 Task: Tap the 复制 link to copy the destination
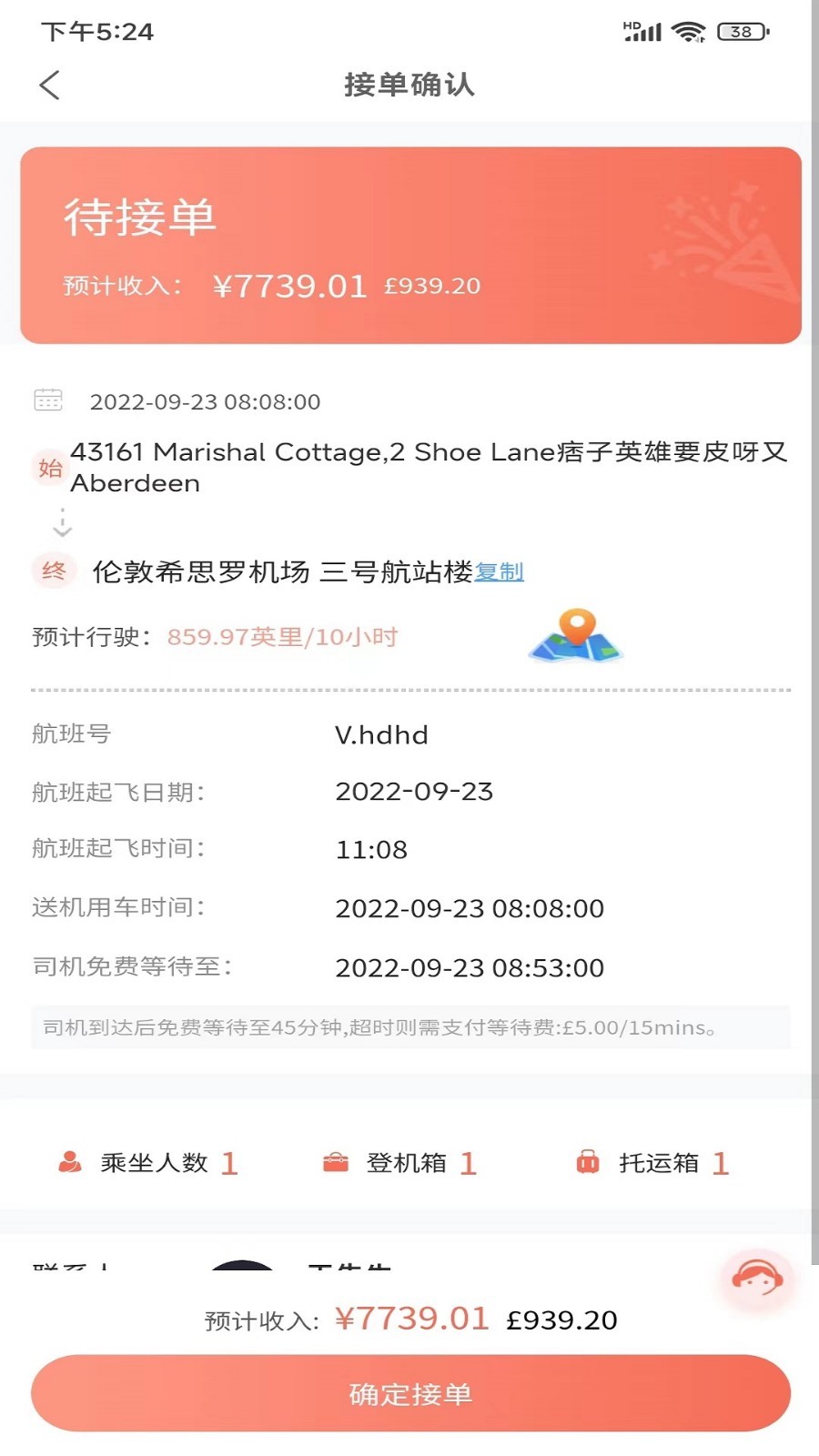pyautogui.click(x=499, y=571)
